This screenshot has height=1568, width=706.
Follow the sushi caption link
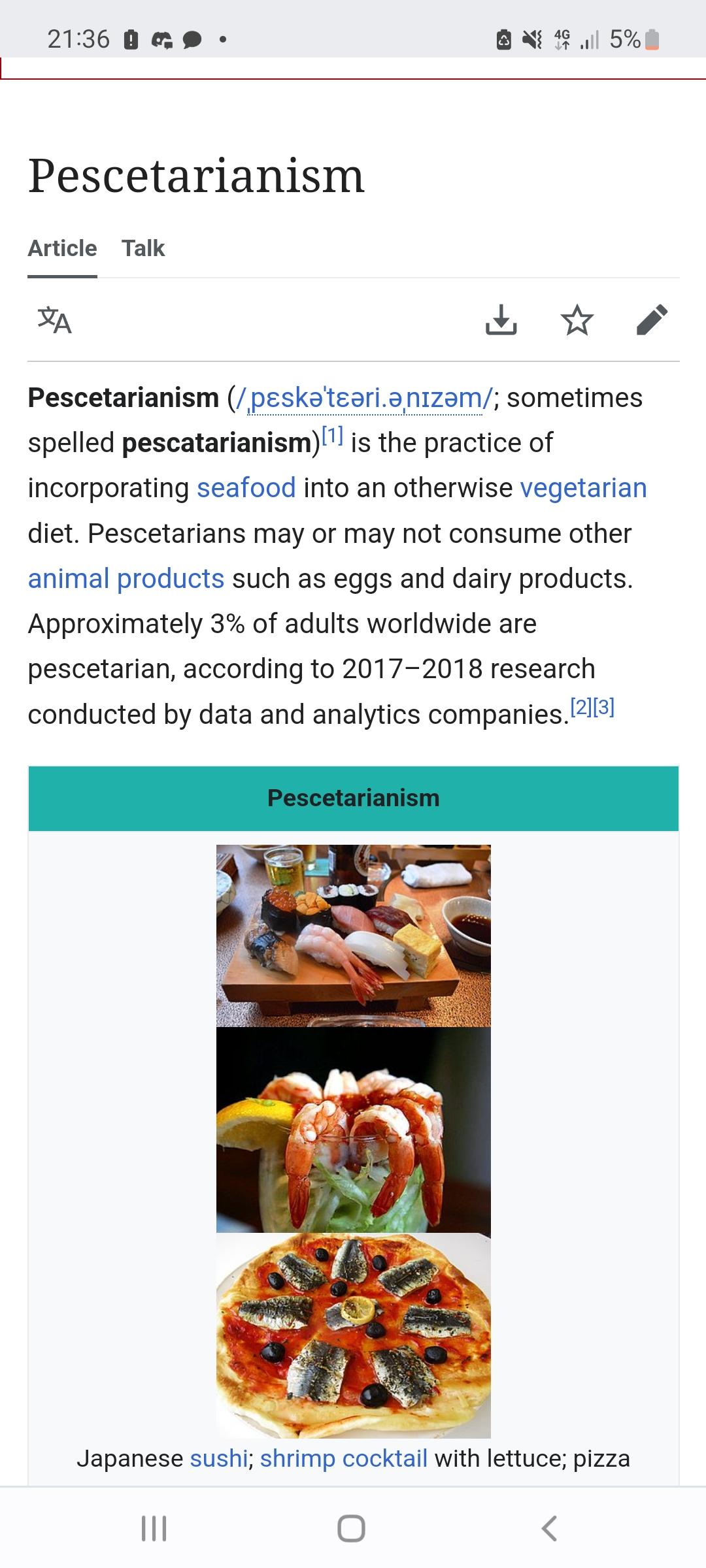(219, 1458)
